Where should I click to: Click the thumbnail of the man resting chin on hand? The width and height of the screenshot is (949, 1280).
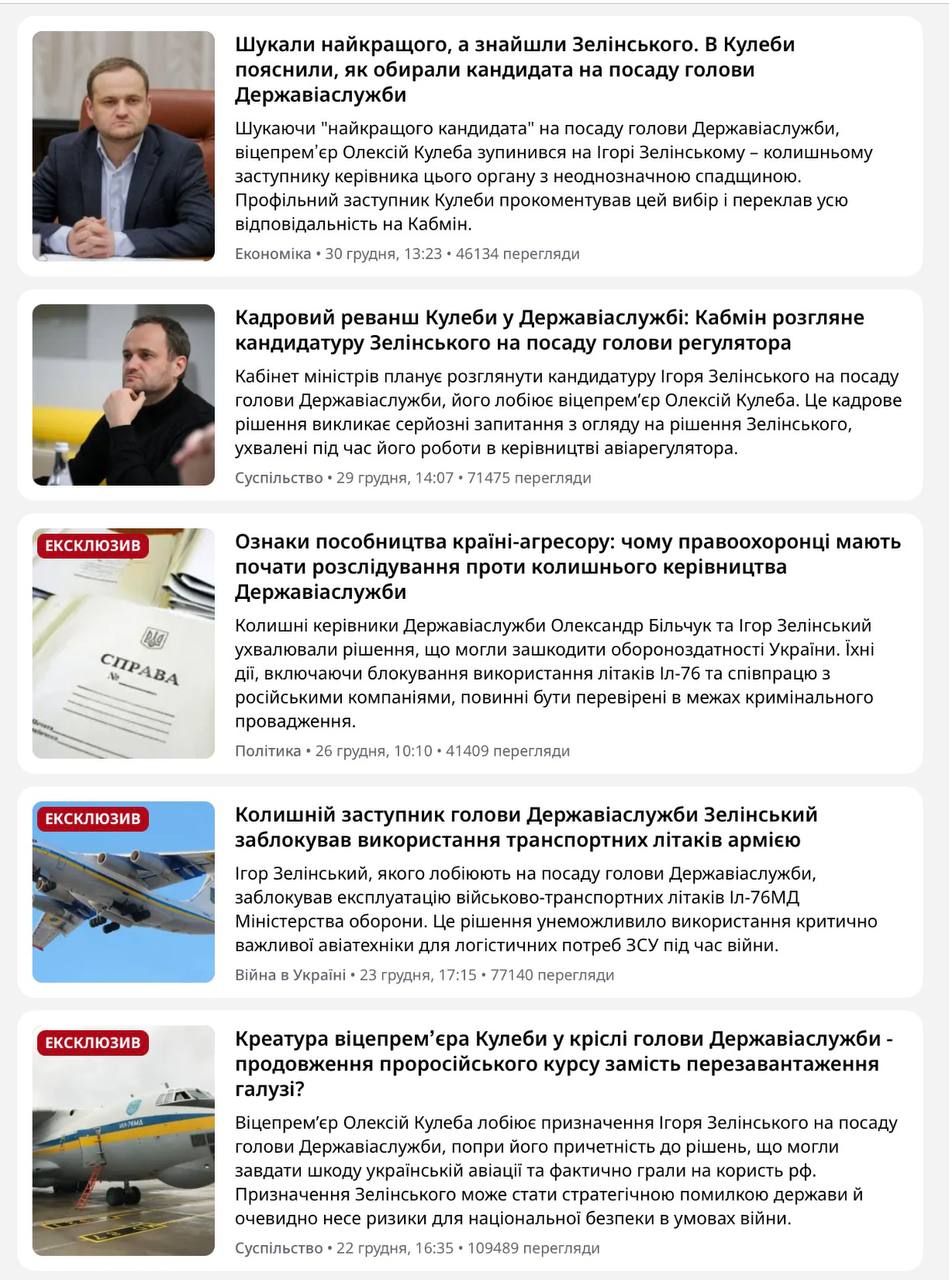[123, 392]
